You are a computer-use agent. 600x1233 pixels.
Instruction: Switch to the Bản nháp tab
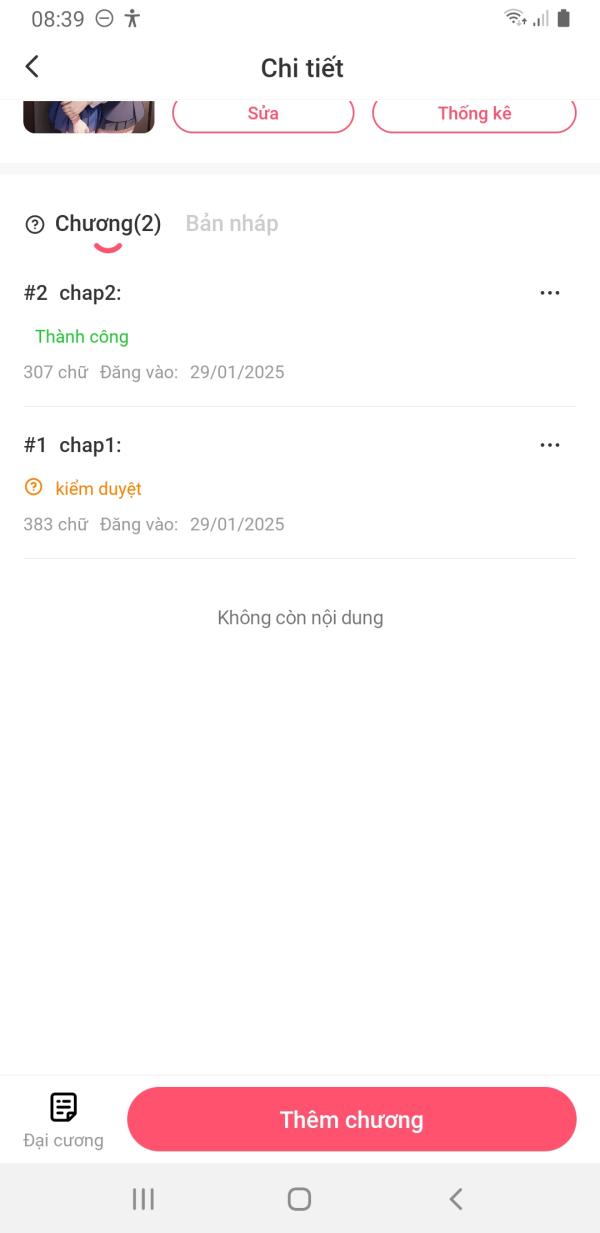[x=232, y=224]
